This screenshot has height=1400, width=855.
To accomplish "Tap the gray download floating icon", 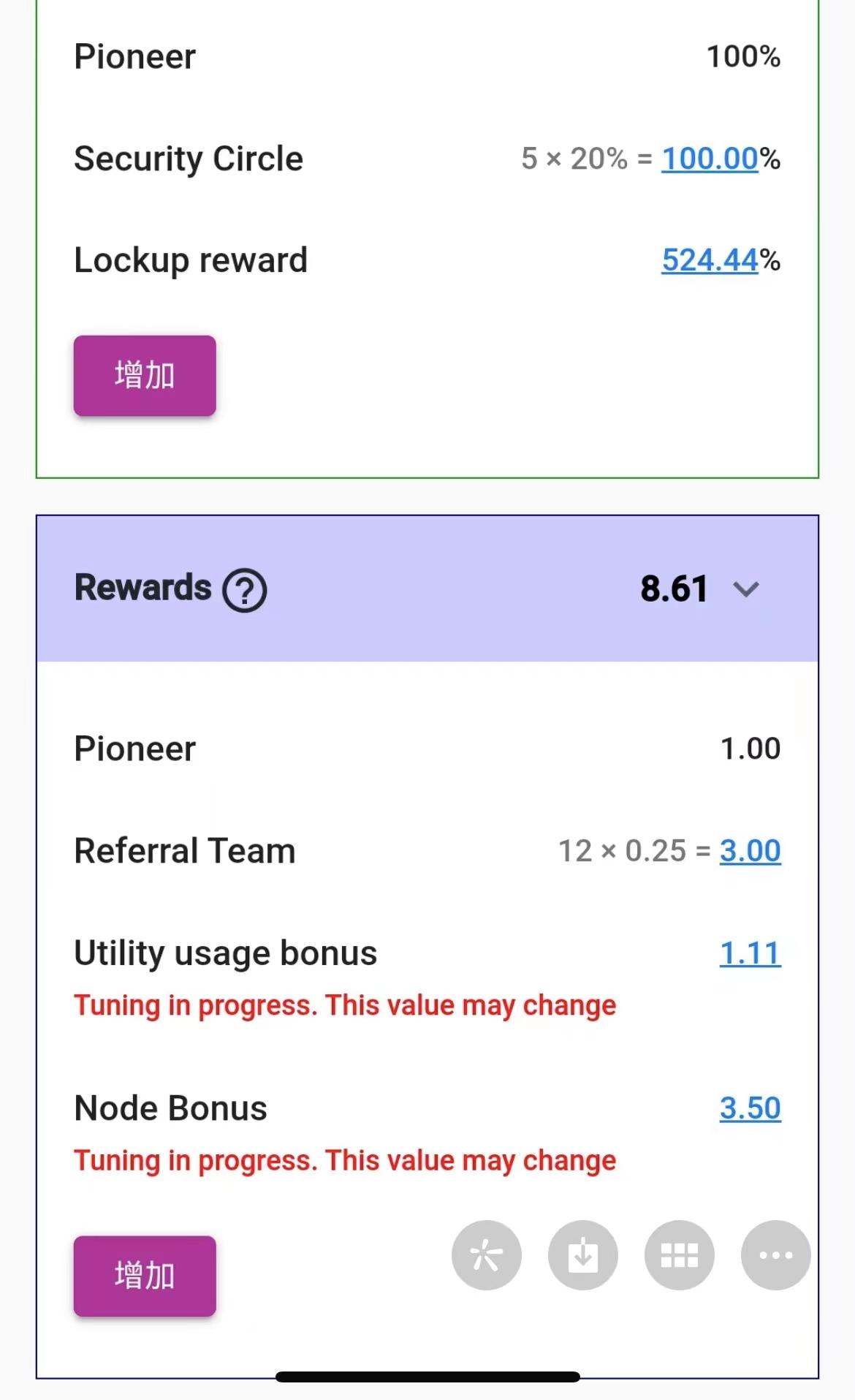I will point(583,1255).
